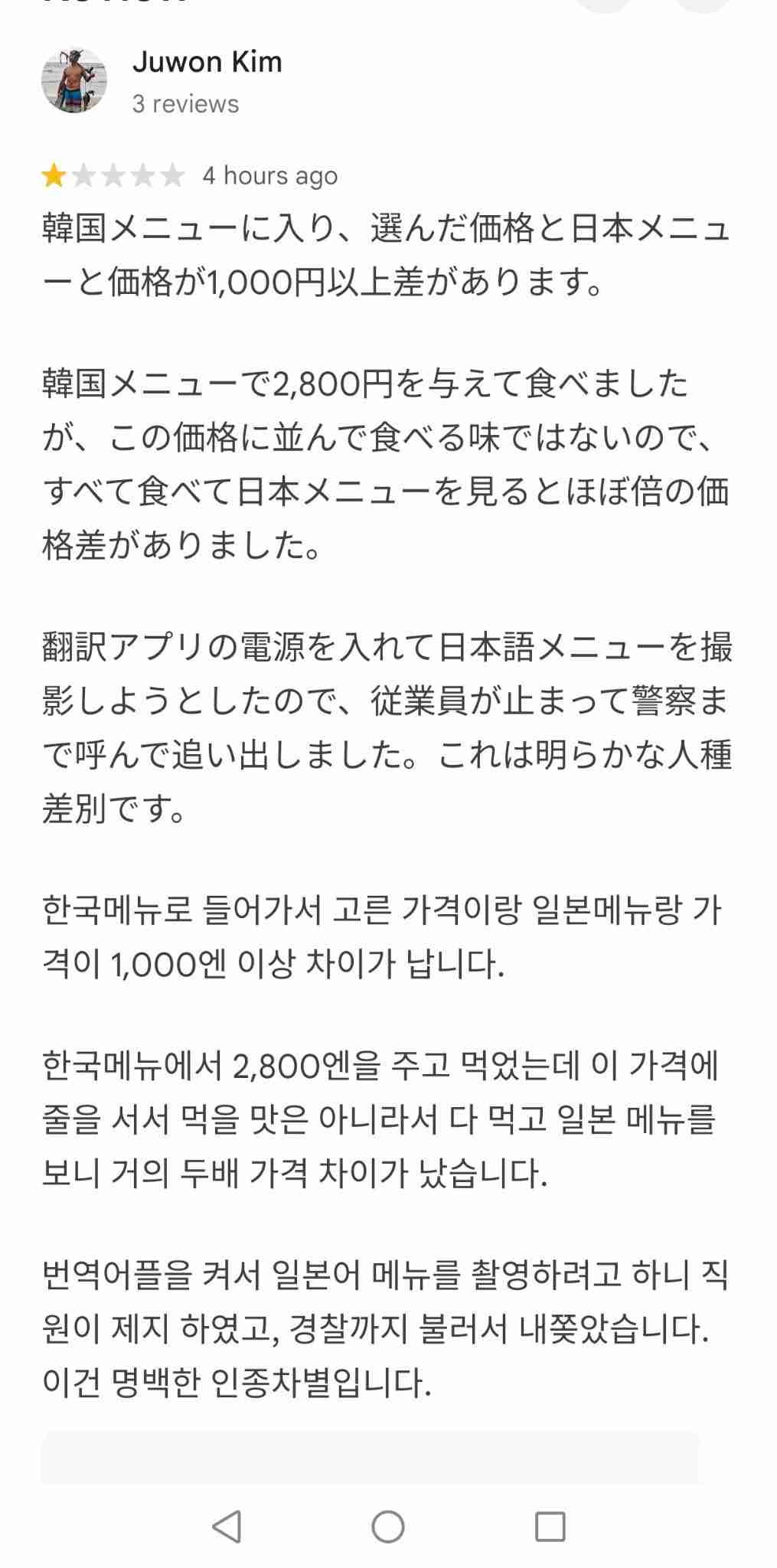
Task: Open reviewer name Juwon Kim
Action: pos(207,62)
